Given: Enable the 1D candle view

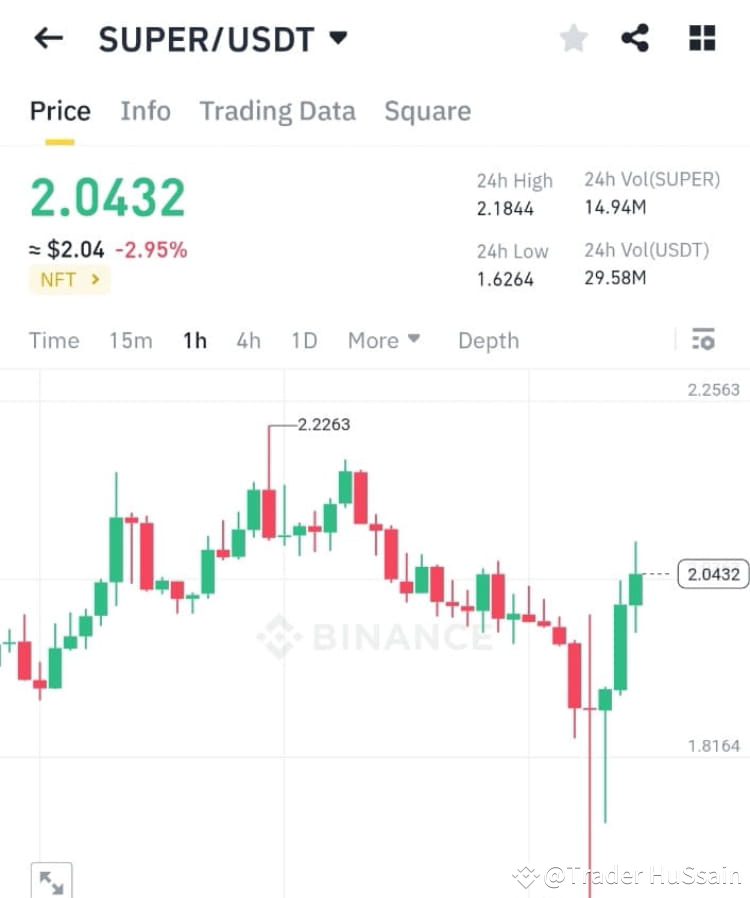Looking at the screenshot, I should (x=303, y=340).
